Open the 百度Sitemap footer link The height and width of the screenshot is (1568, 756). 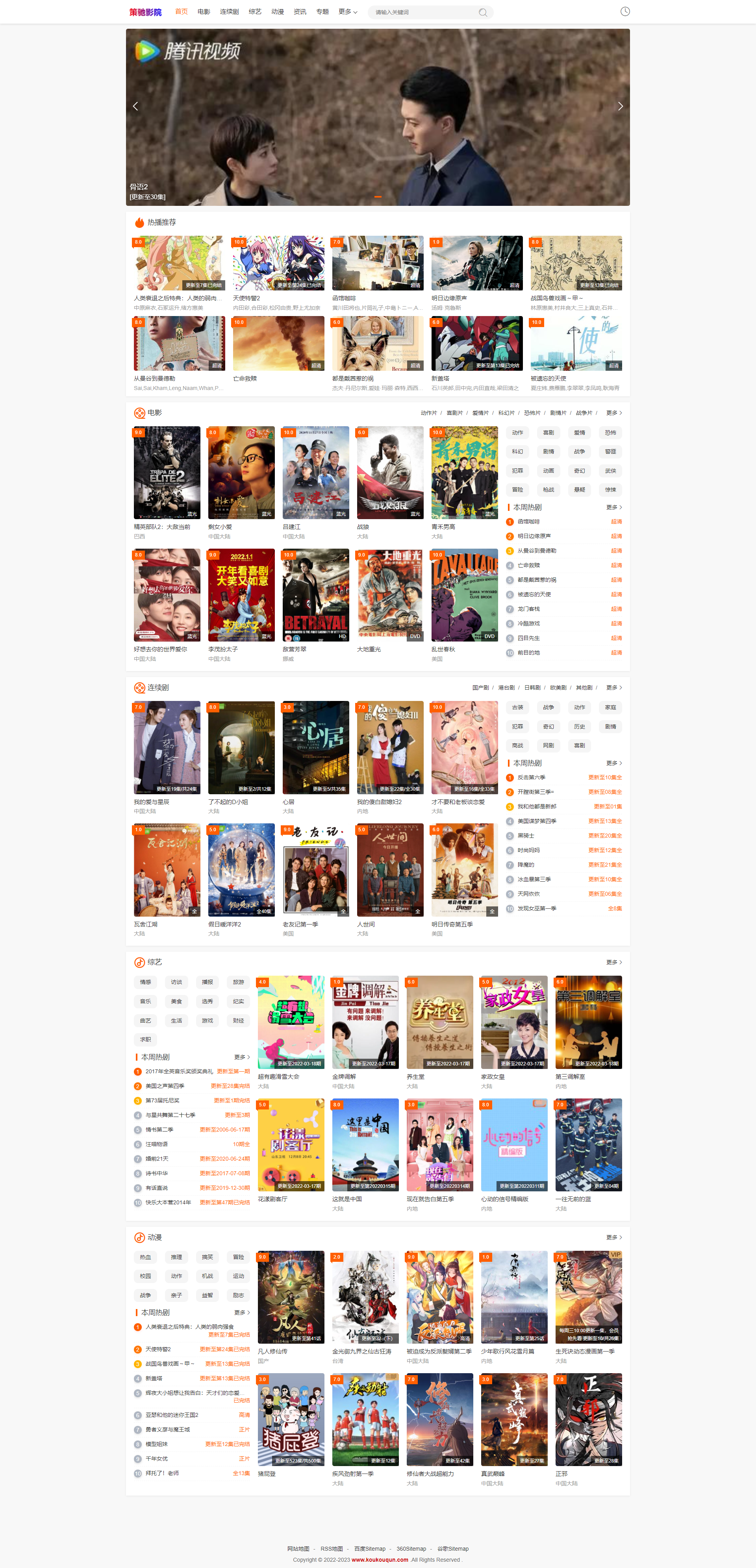(370, 1549)
